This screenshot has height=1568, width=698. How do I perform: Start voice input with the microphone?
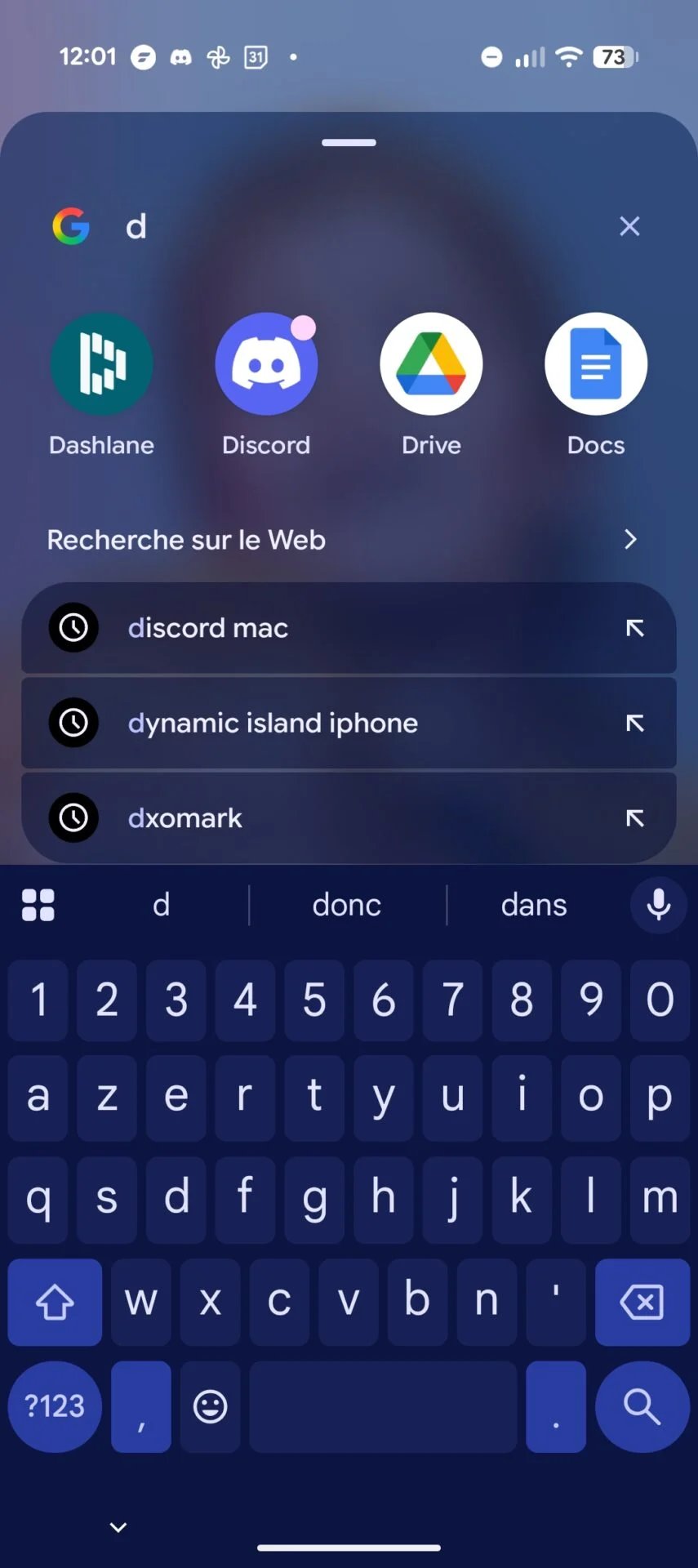658,905
